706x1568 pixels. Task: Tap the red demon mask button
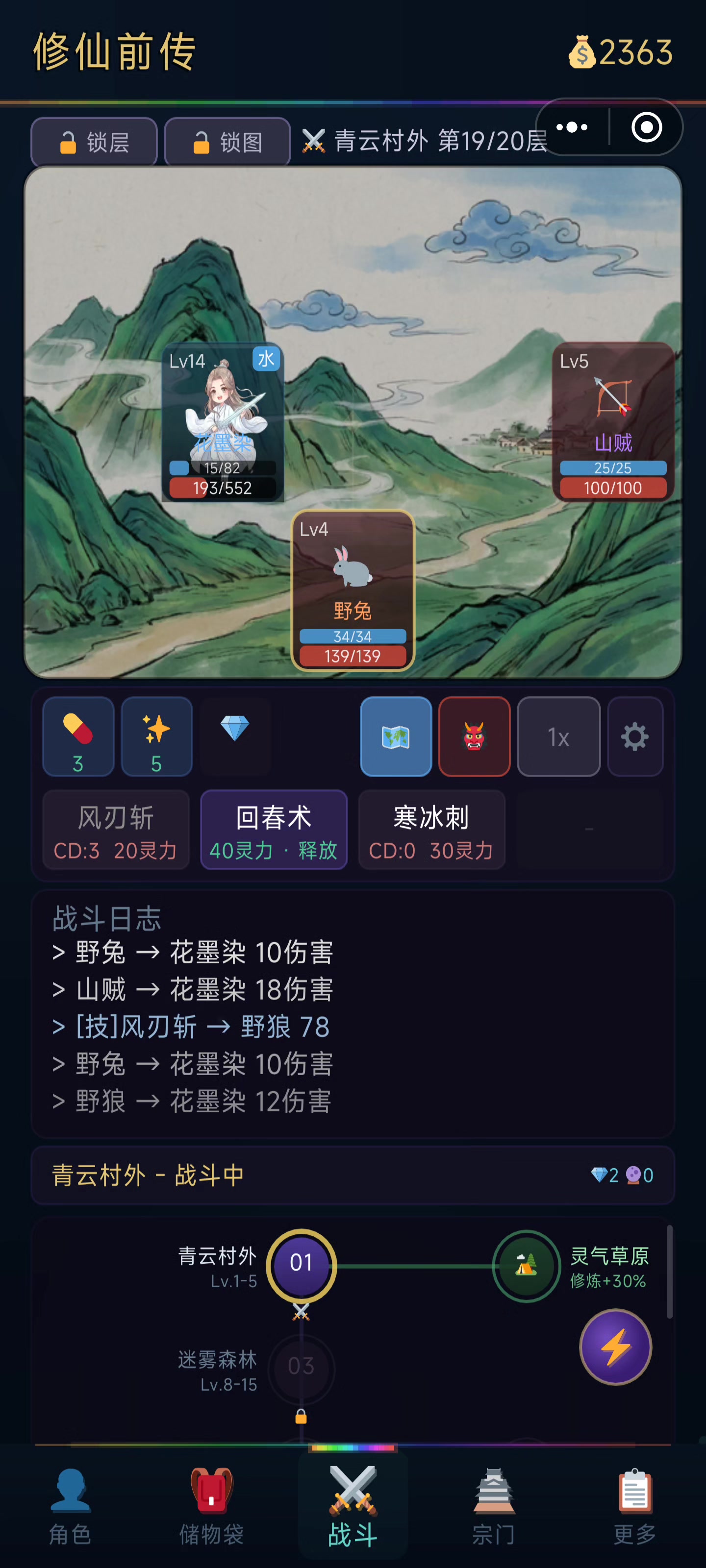pyautogui.click(x=474, y=736)
